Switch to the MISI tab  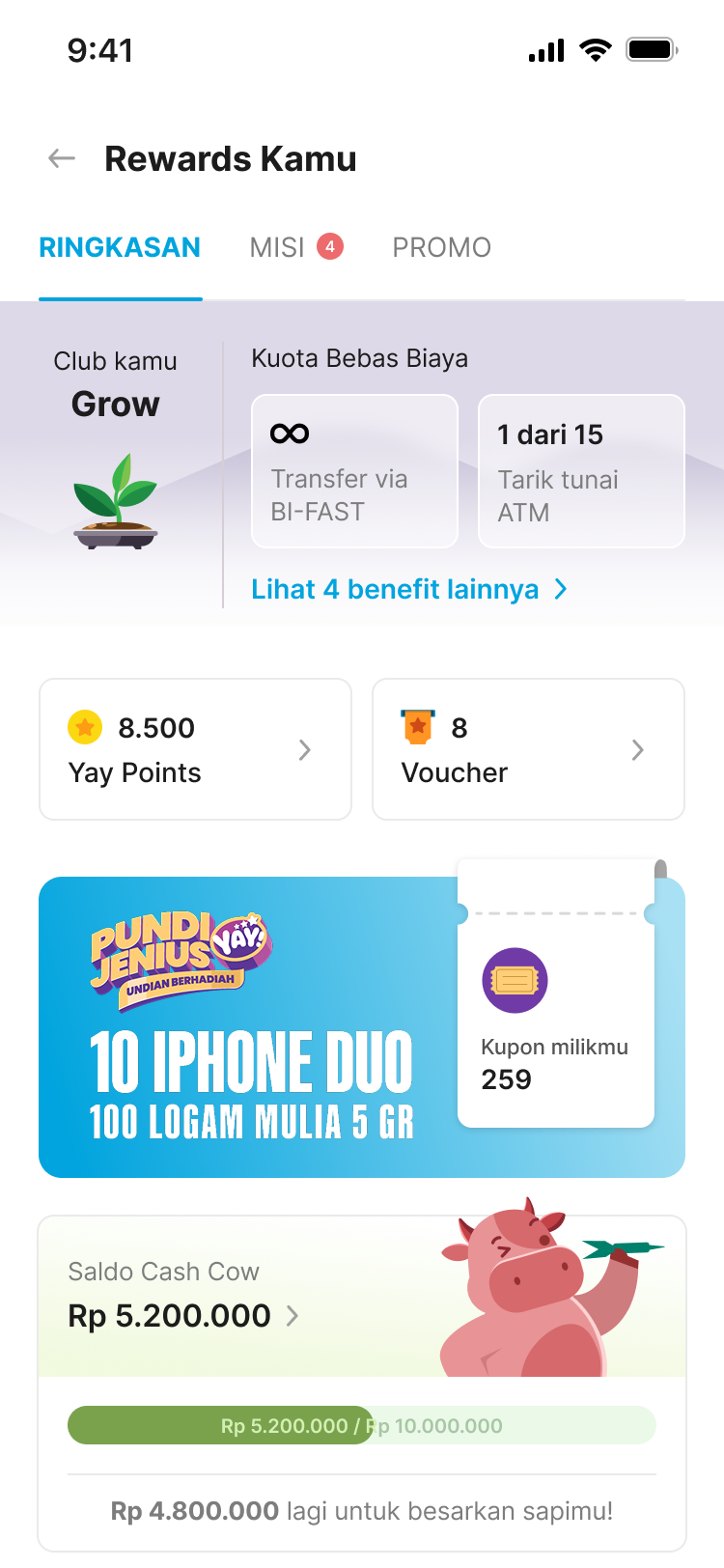[295, 248]
